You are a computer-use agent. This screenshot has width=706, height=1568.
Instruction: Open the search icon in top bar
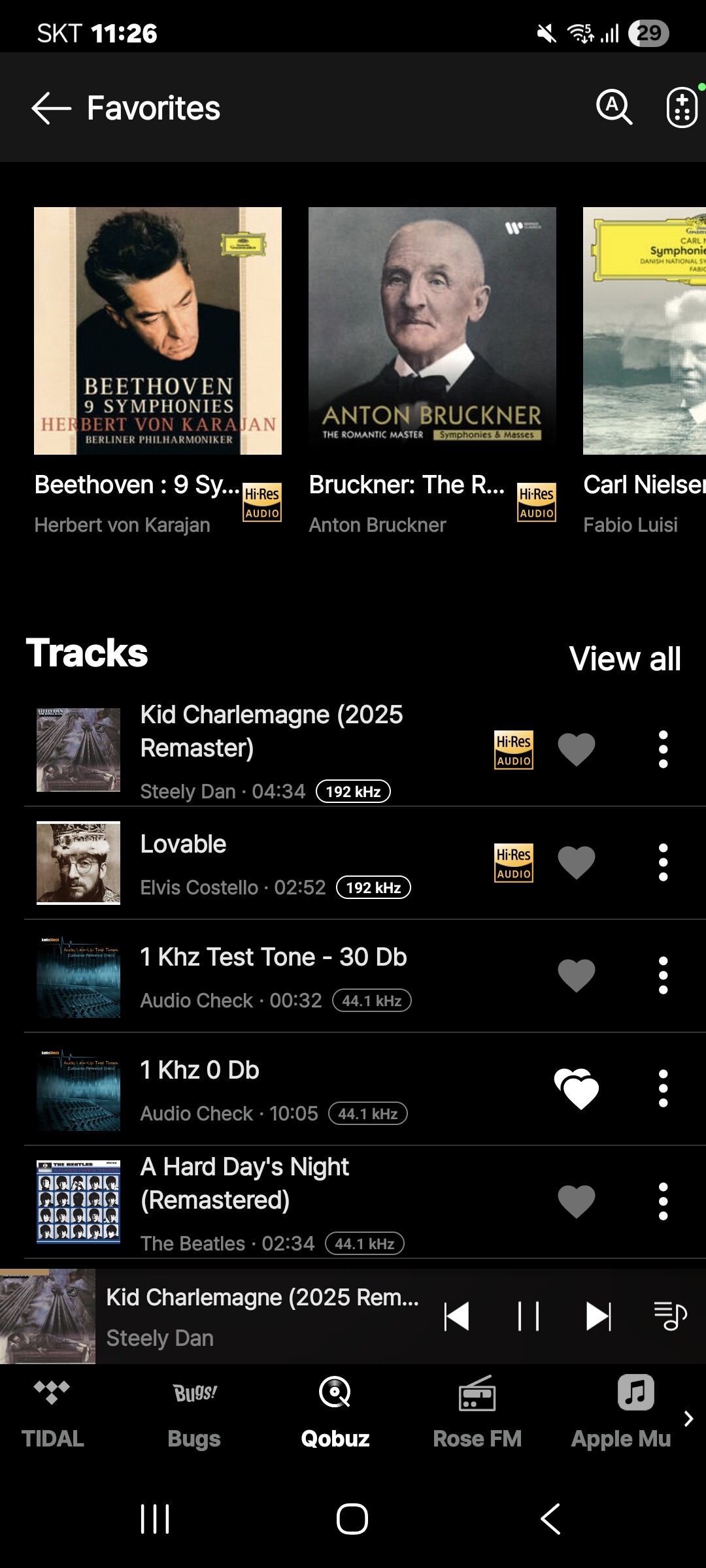pos(614,107)
